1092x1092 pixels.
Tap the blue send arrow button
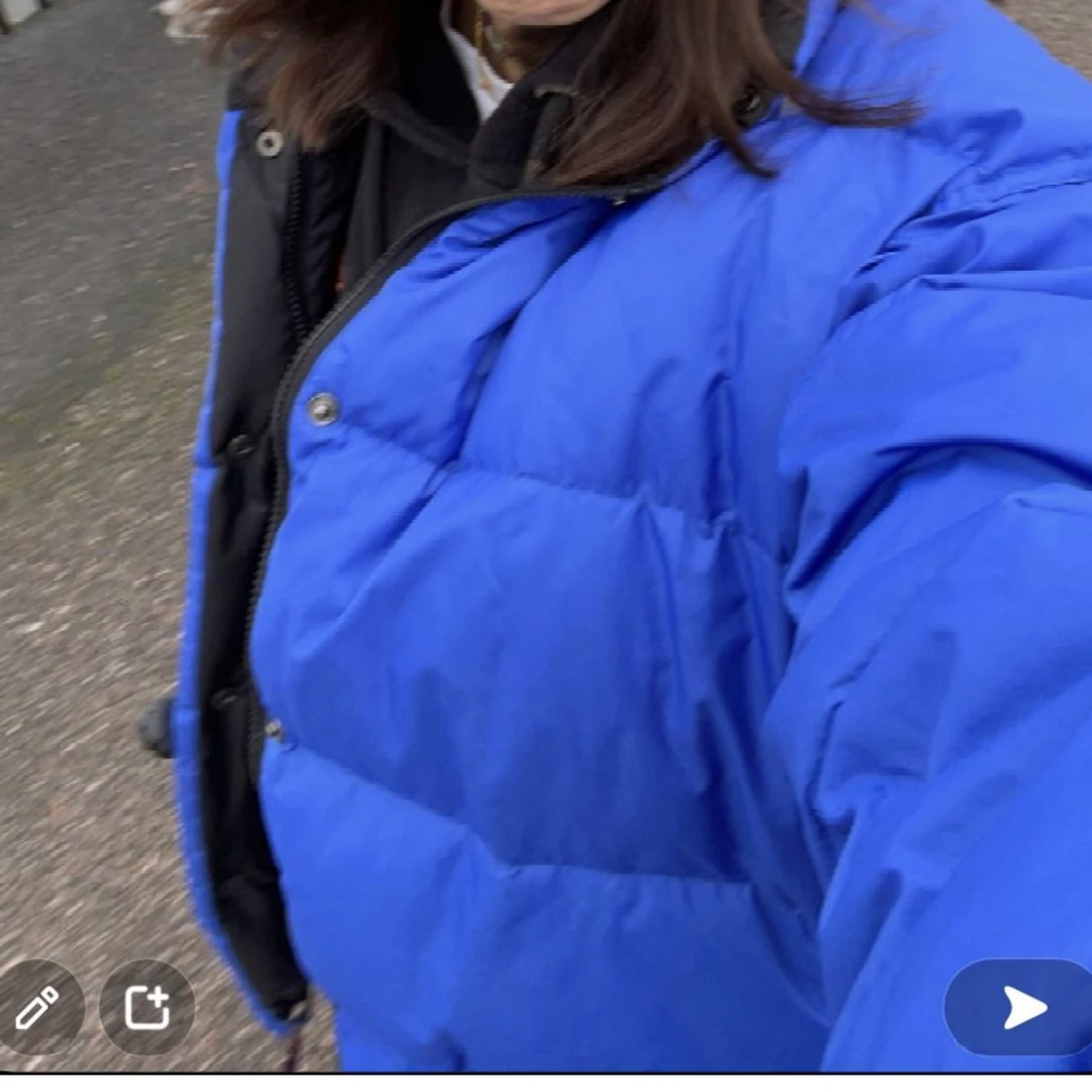point(1019,1008)
